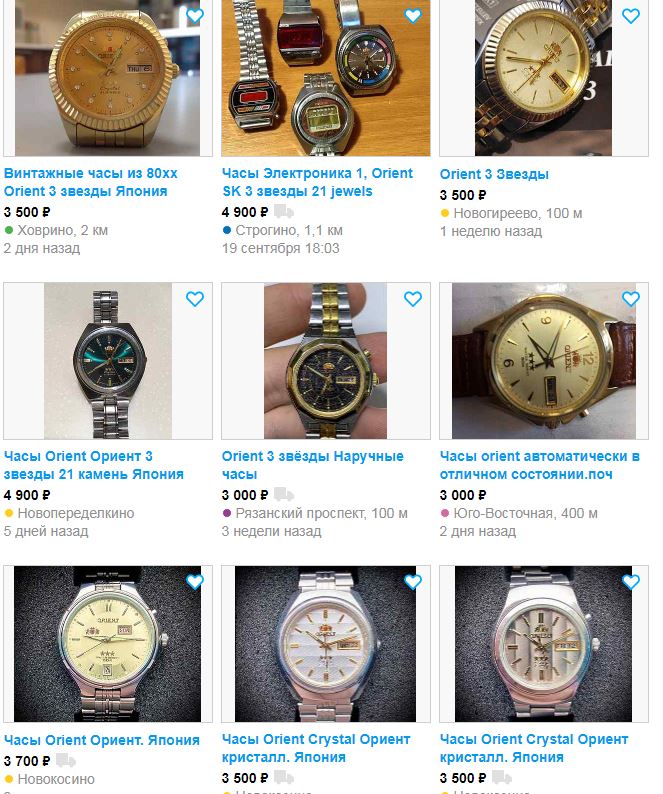Image resolution: width=663 pixels, height=794 pixels.
Task: Save Orient 3 Звезды listing to favorites
Action: 630,16
